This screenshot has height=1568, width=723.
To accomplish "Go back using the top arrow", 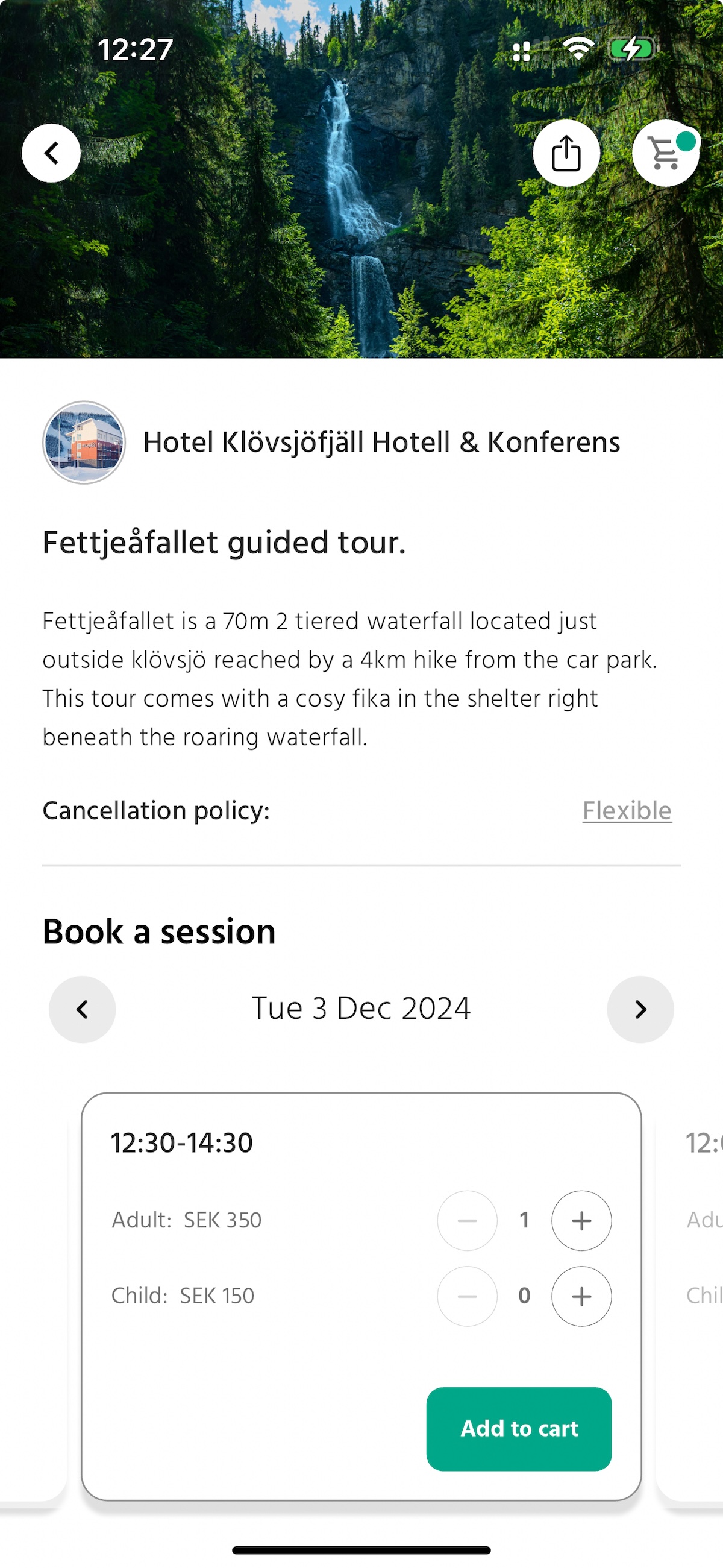I will [x=51, y=153].
